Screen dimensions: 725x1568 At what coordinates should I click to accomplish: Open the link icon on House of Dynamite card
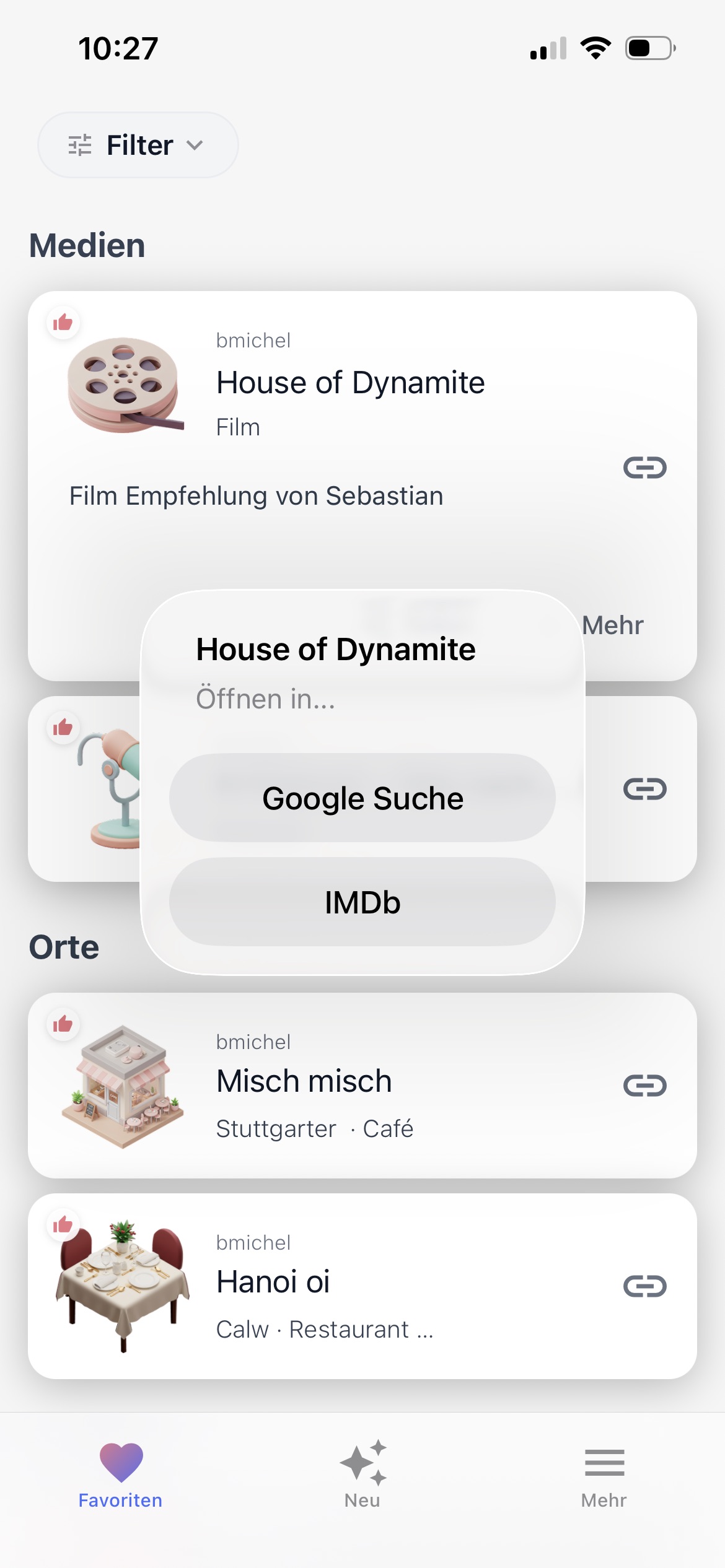pos(644,469)
